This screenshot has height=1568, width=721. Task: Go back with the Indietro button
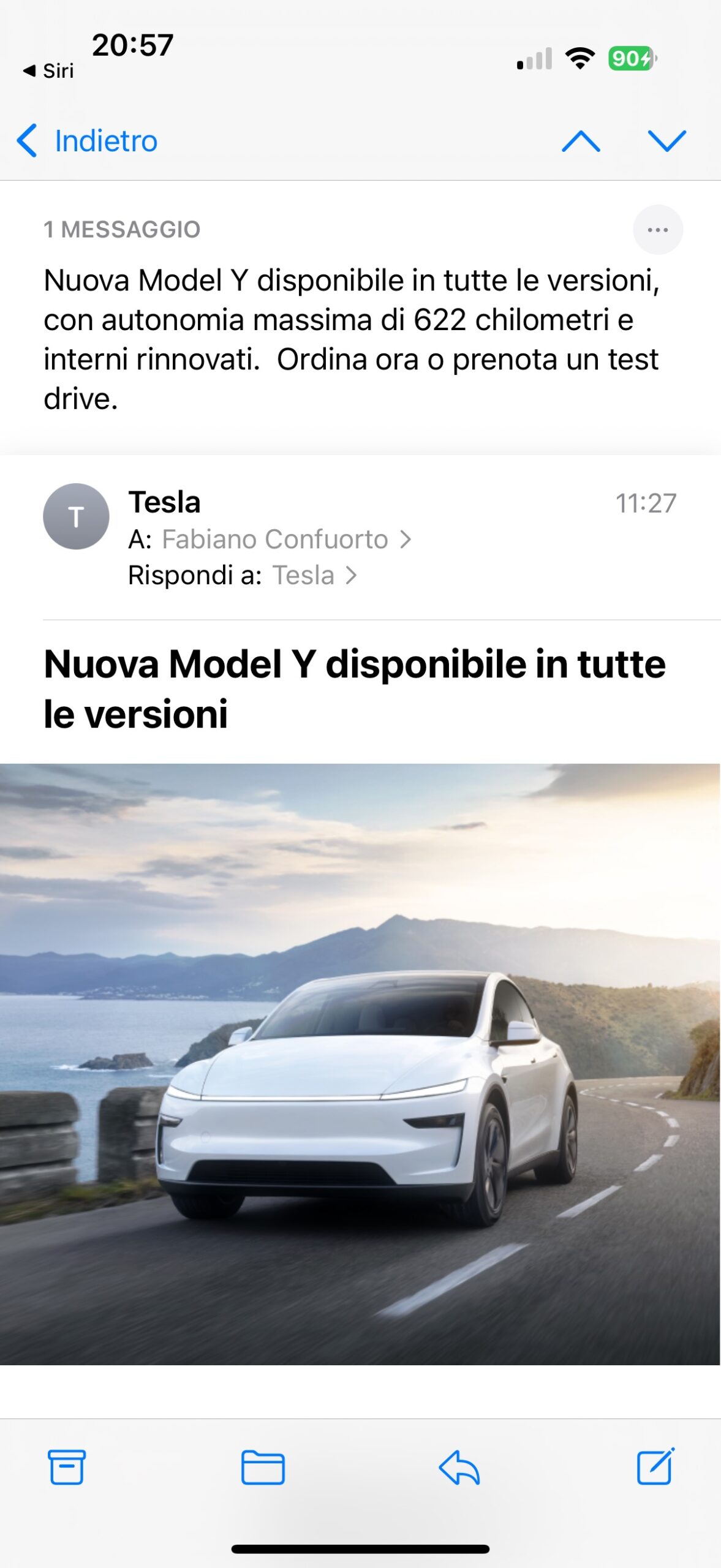coord(87,141)
